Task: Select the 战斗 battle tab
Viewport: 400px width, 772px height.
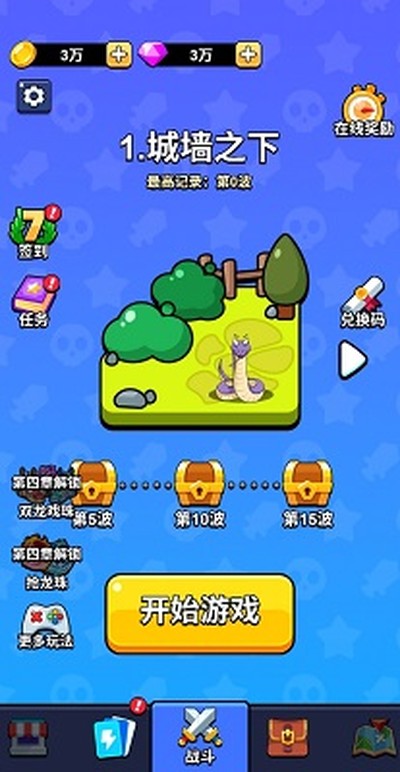Action: pos(200,736)
